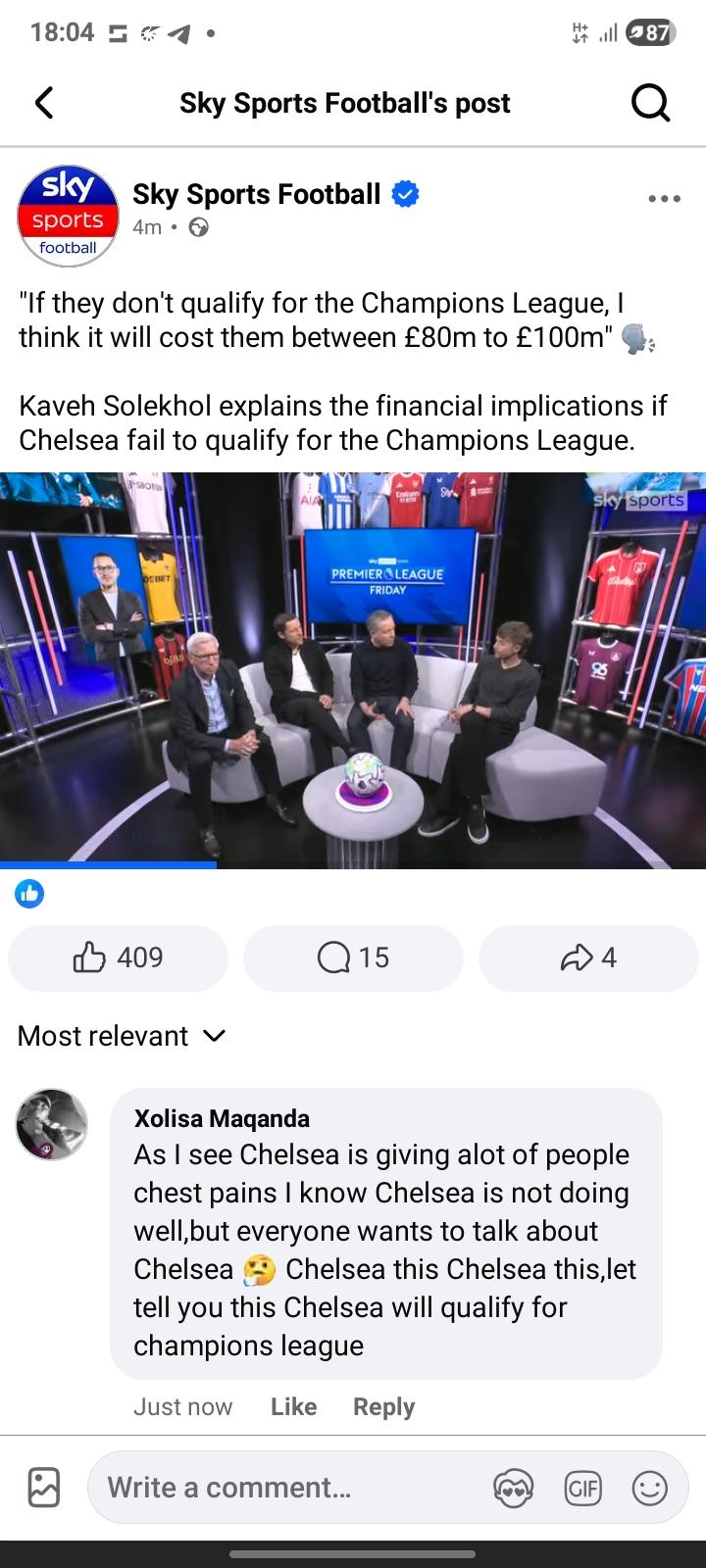Screen dimensions: 706x1568
Task: Open the emoji picker in the comment box
Action: pos(649,1489)
